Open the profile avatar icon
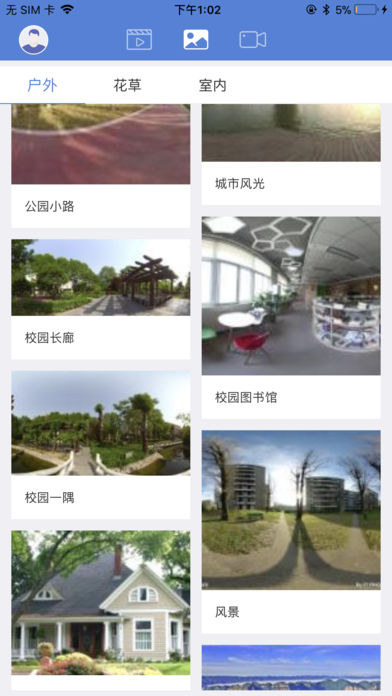 [x=33, y=40]
